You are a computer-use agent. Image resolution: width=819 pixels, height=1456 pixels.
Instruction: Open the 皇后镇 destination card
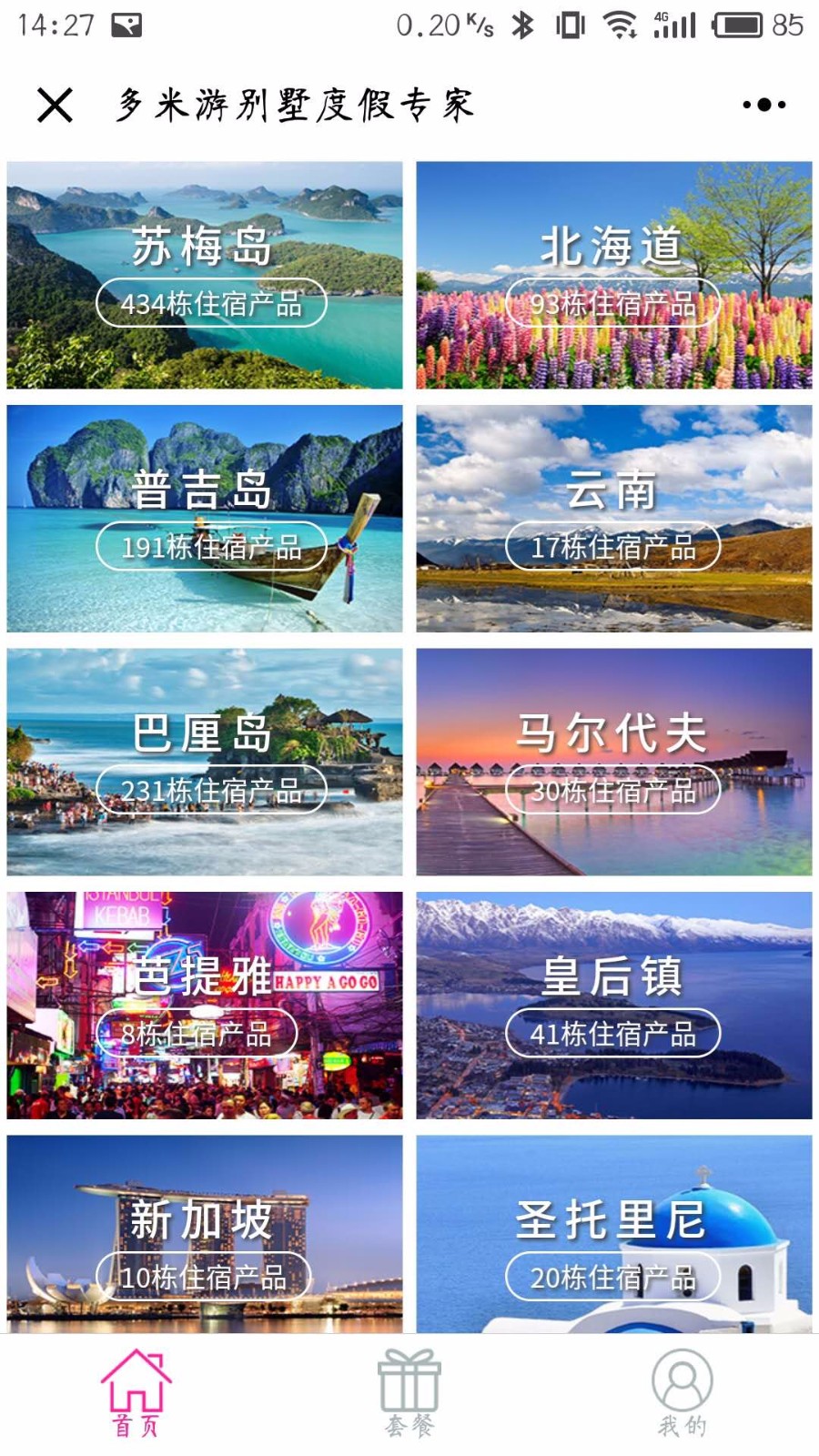click(614, 1006)
